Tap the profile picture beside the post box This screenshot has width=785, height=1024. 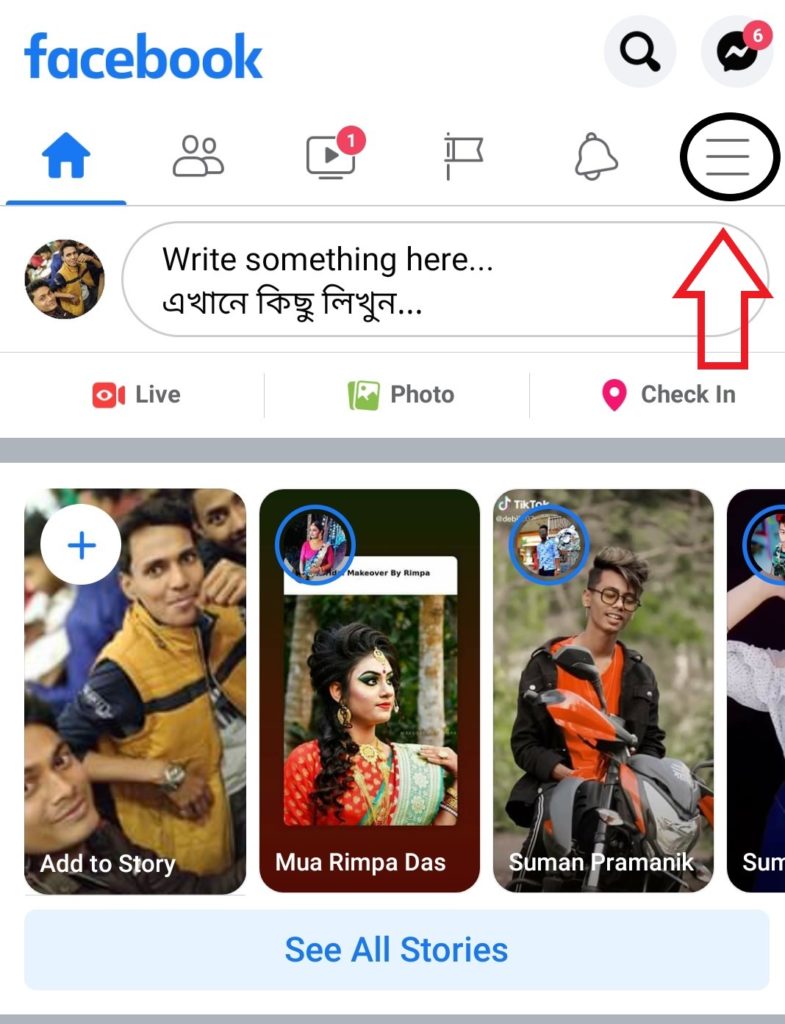click(x=64, y=279)
